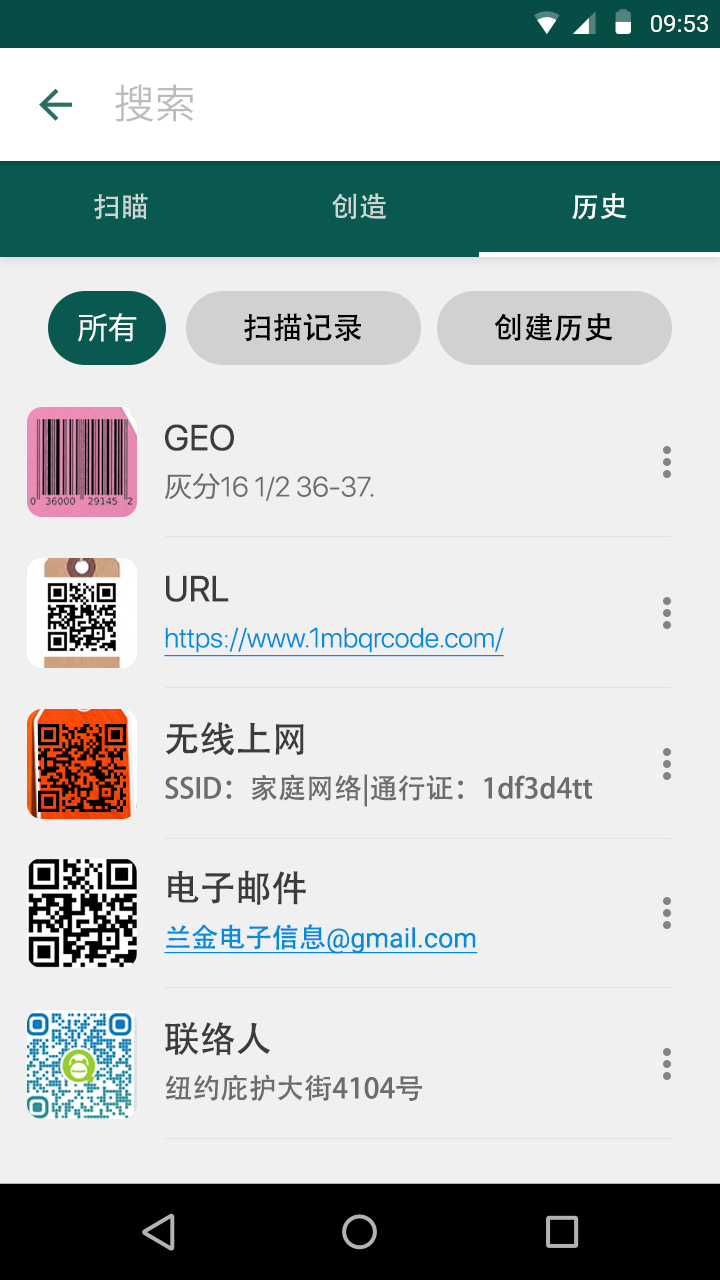720x1280 pixels.
Task: Open link https://www.1mbqrcode.com/
Action: point(334,639)
